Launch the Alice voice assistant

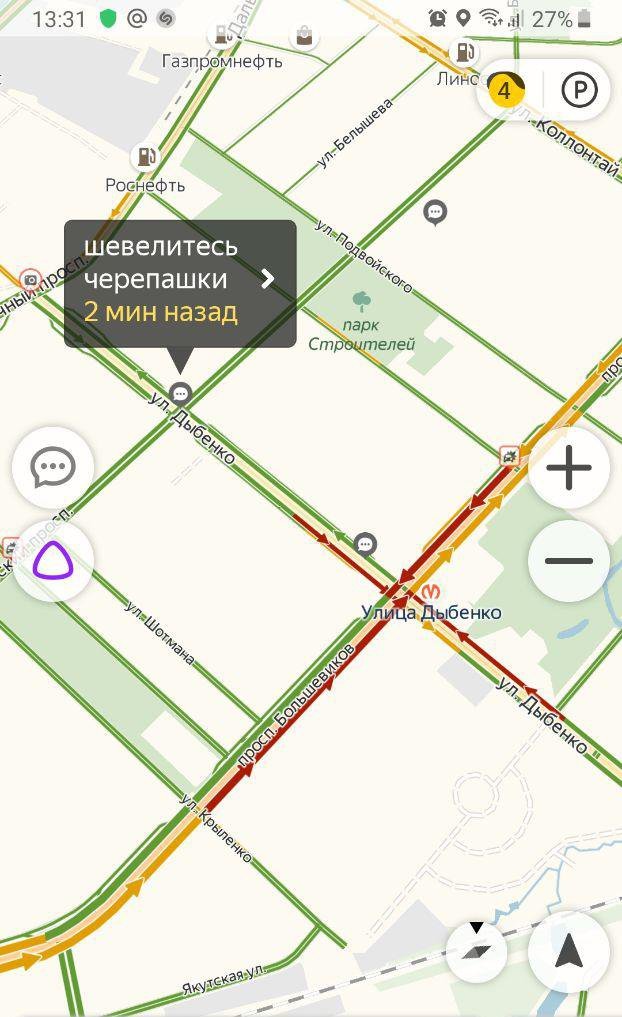coord(53,560)
